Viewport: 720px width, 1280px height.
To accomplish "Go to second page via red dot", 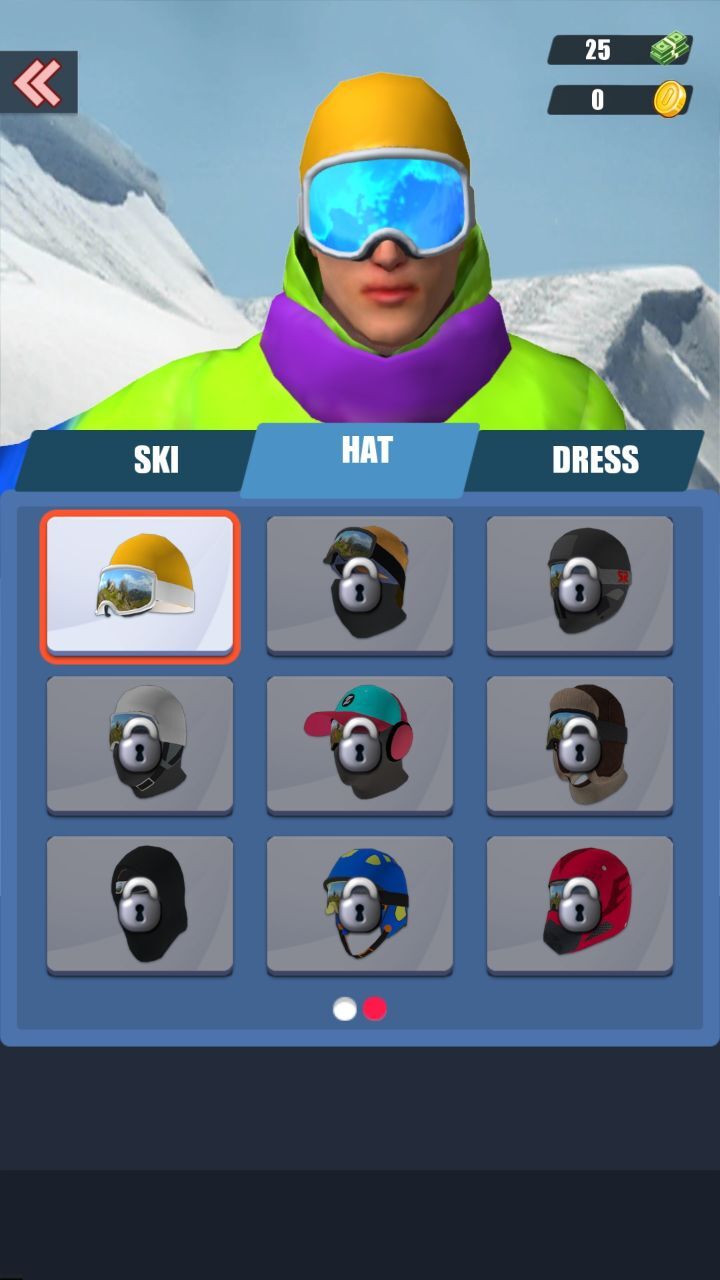I will pos(375,1009).
